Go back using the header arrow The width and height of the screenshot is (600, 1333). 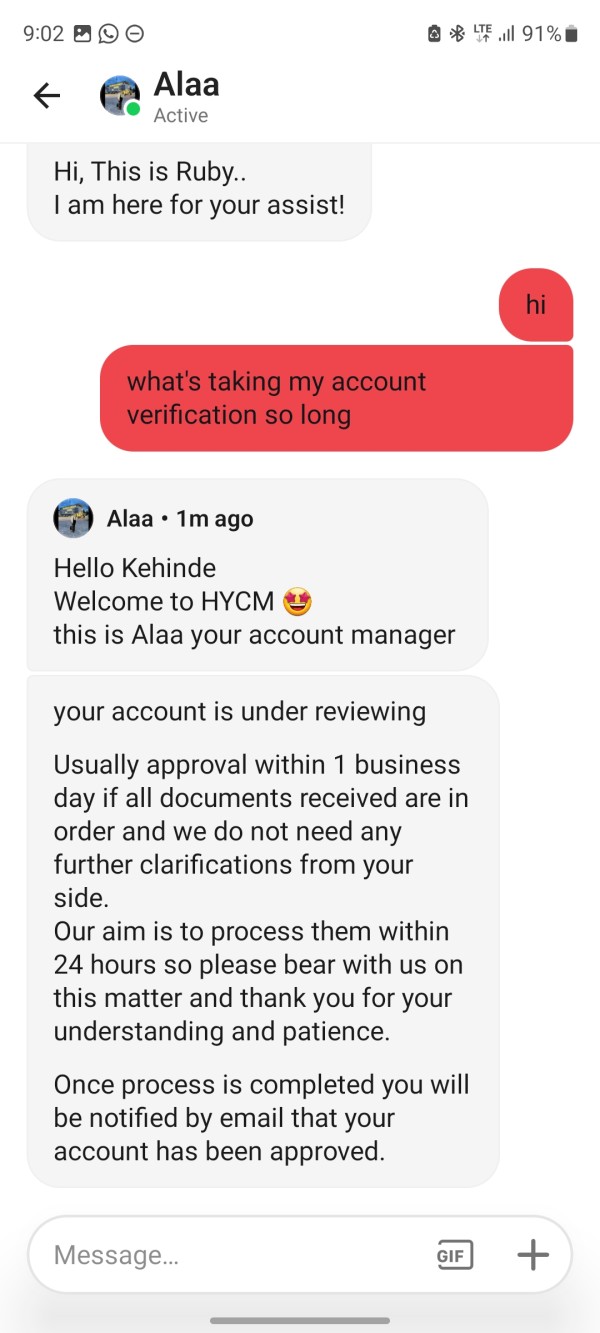[x=47, y=95]
